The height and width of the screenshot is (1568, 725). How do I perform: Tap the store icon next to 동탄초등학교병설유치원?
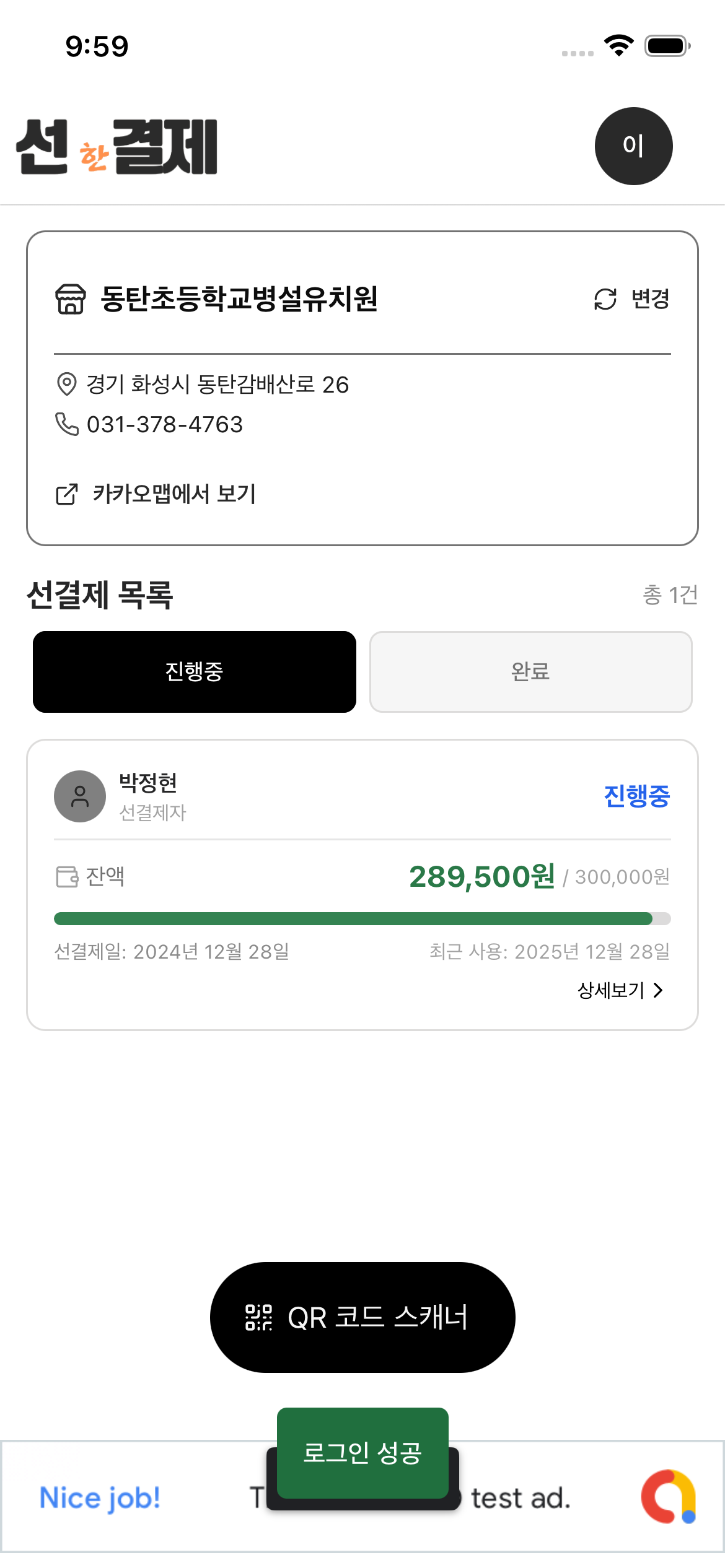click(x=69, y=300)
